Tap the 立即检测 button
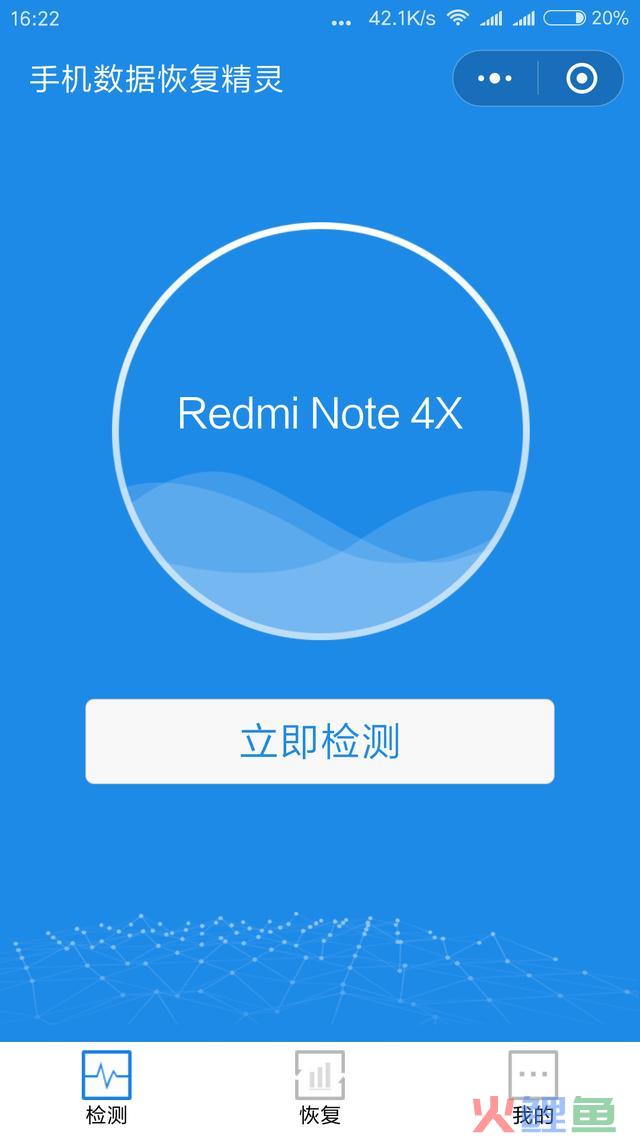The height and width of the screenshot is (1138, 640). 320,741
